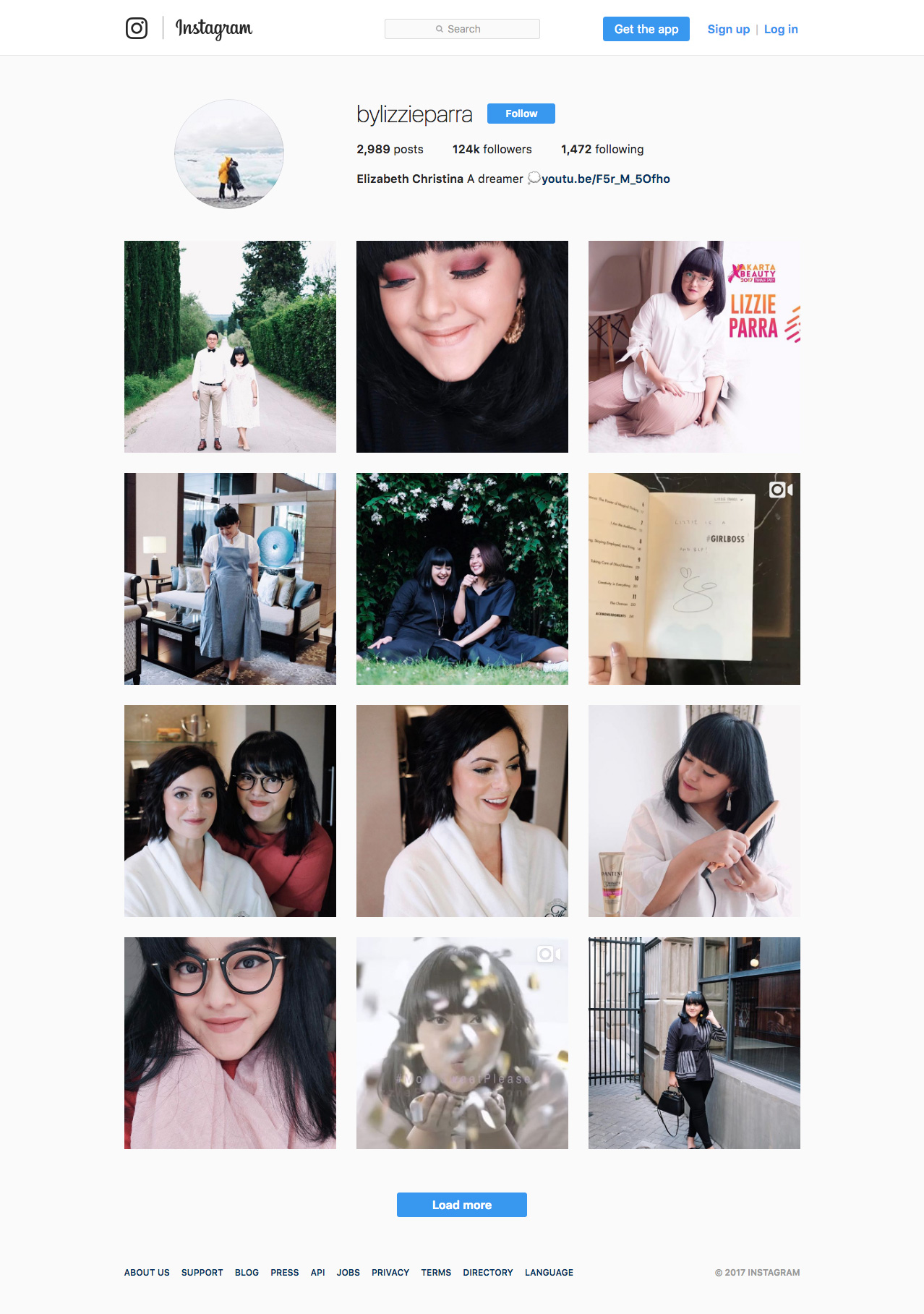Viewport: 924px width, 1314px height.
Task: Open the Sign up link
Action: (728, 29)
